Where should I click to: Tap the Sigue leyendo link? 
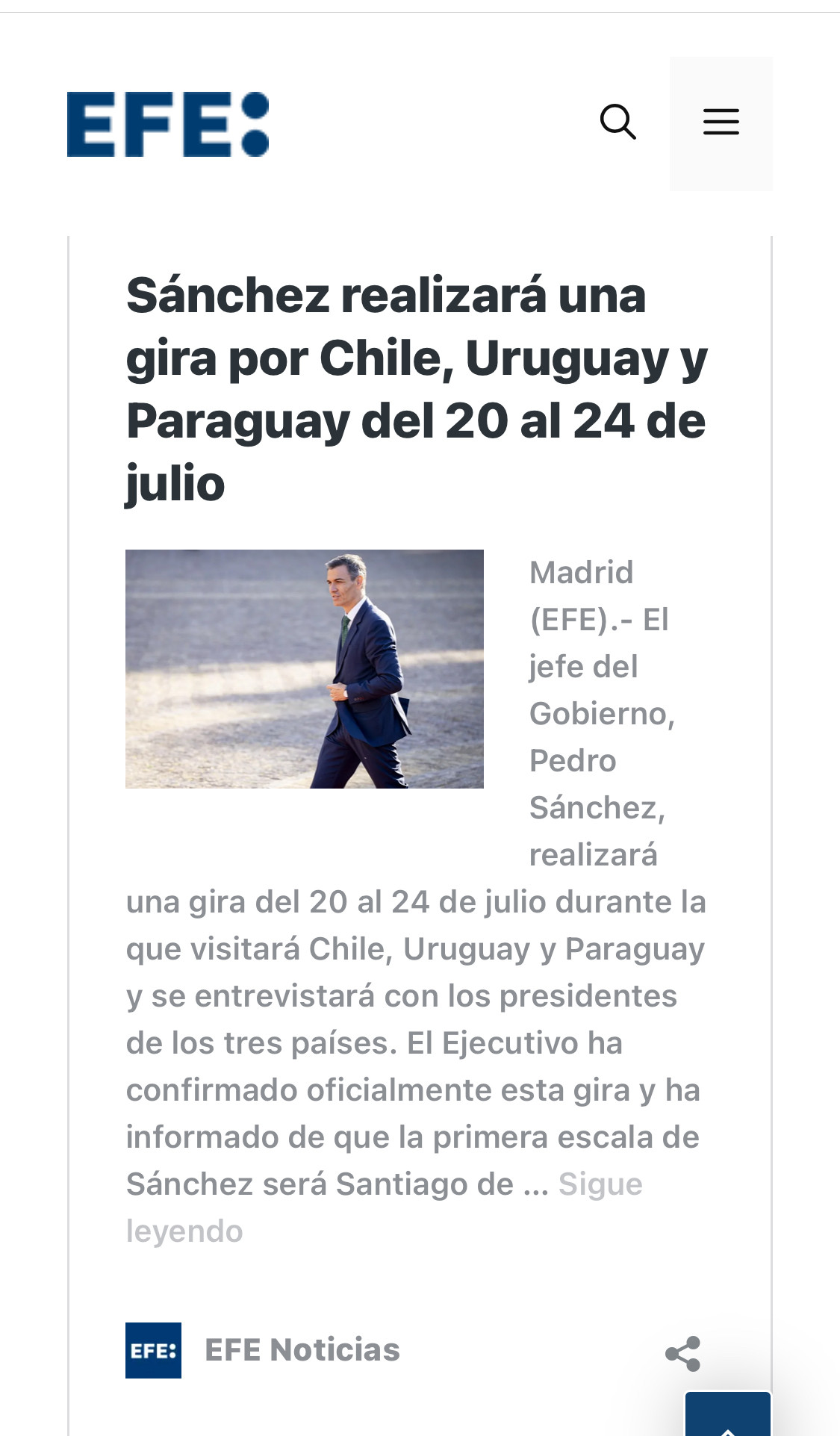(x=600, y=1184)
